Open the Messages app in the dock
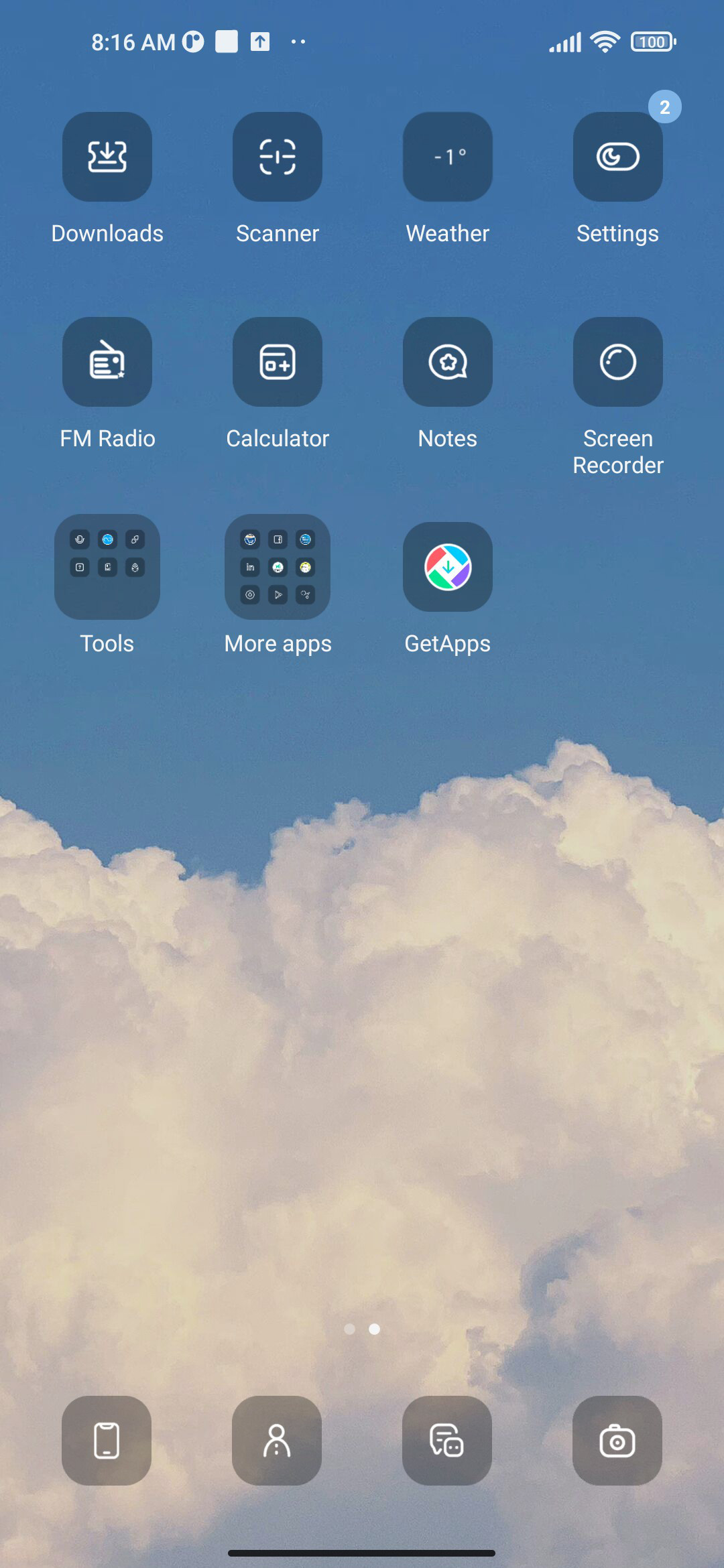Image resolution: width=724 pixels, height=1568 pixels. coord(447,1441)
